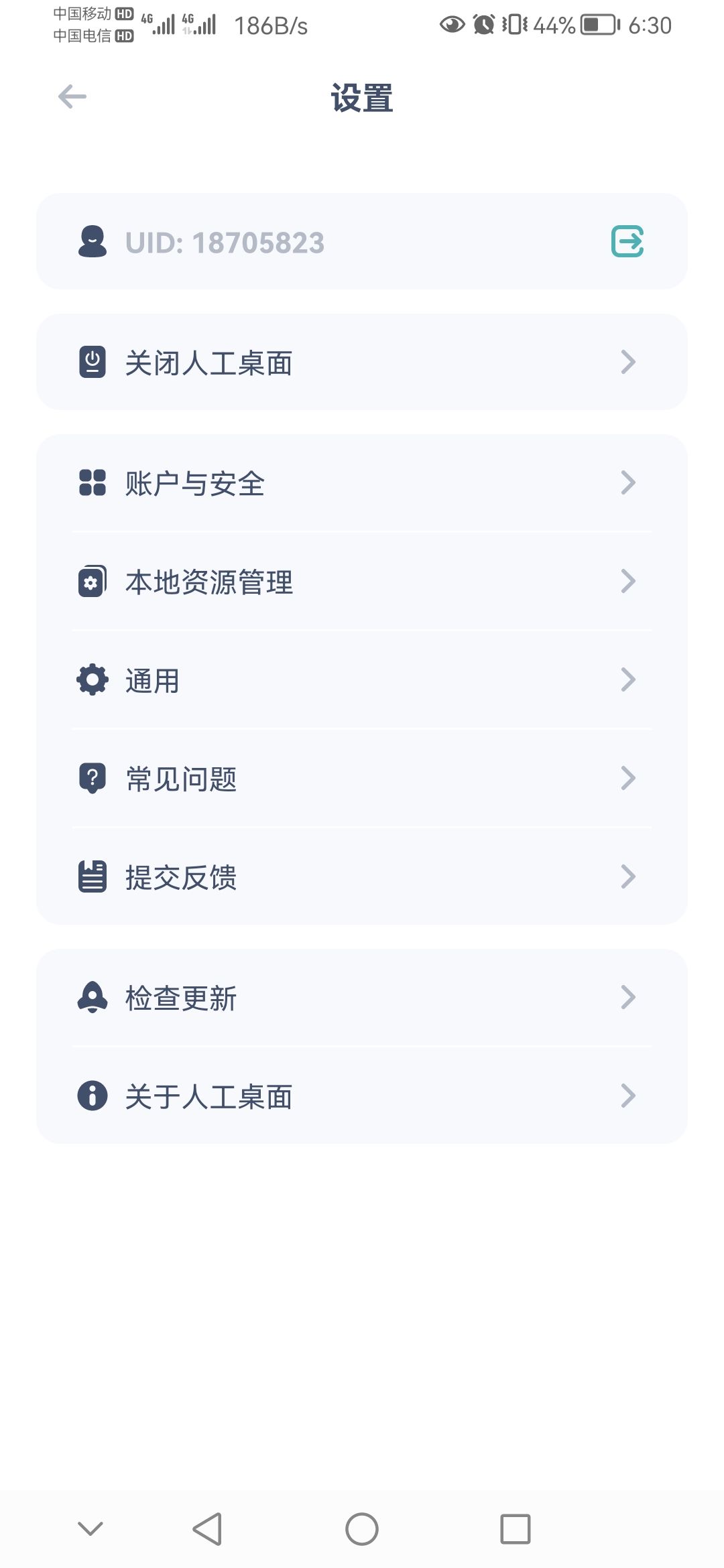
Task: Open recent apps via square button
Action: coord(516,1529)
